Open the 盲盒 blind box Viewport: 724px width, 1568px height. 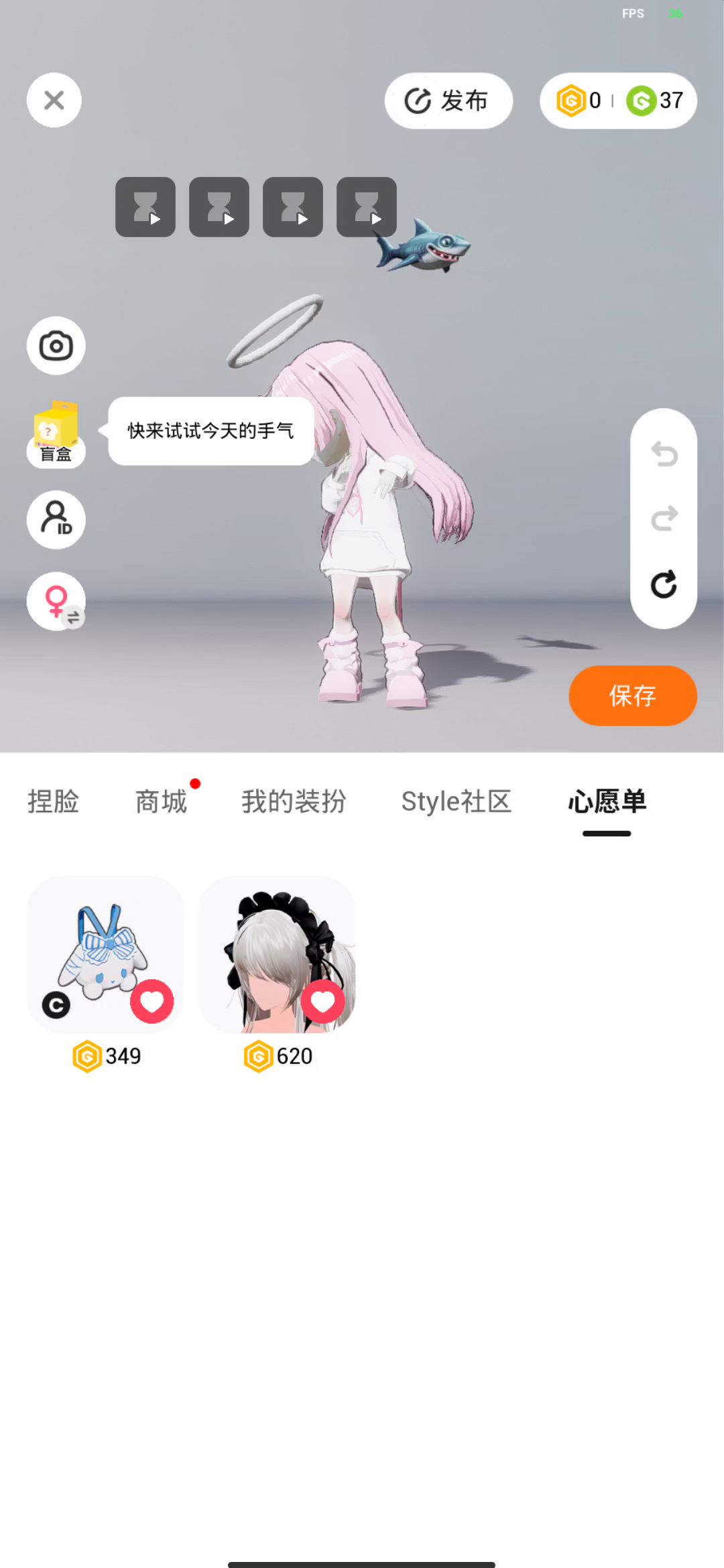pos(56,433)
